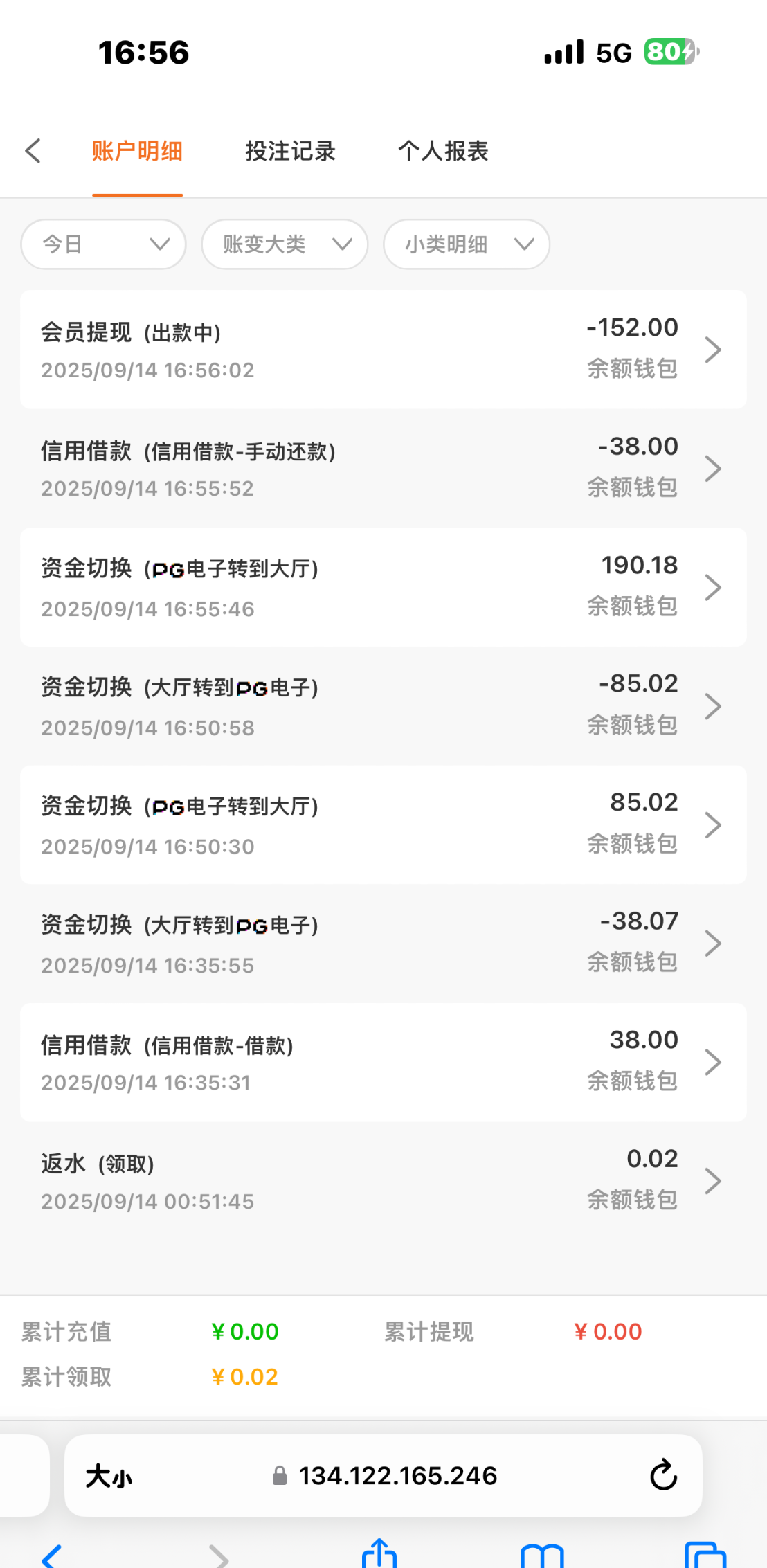The image size is (767, 1568).
Task: Open the 返水 领取 0.02 record
Action: click(x=383, y=1181)
